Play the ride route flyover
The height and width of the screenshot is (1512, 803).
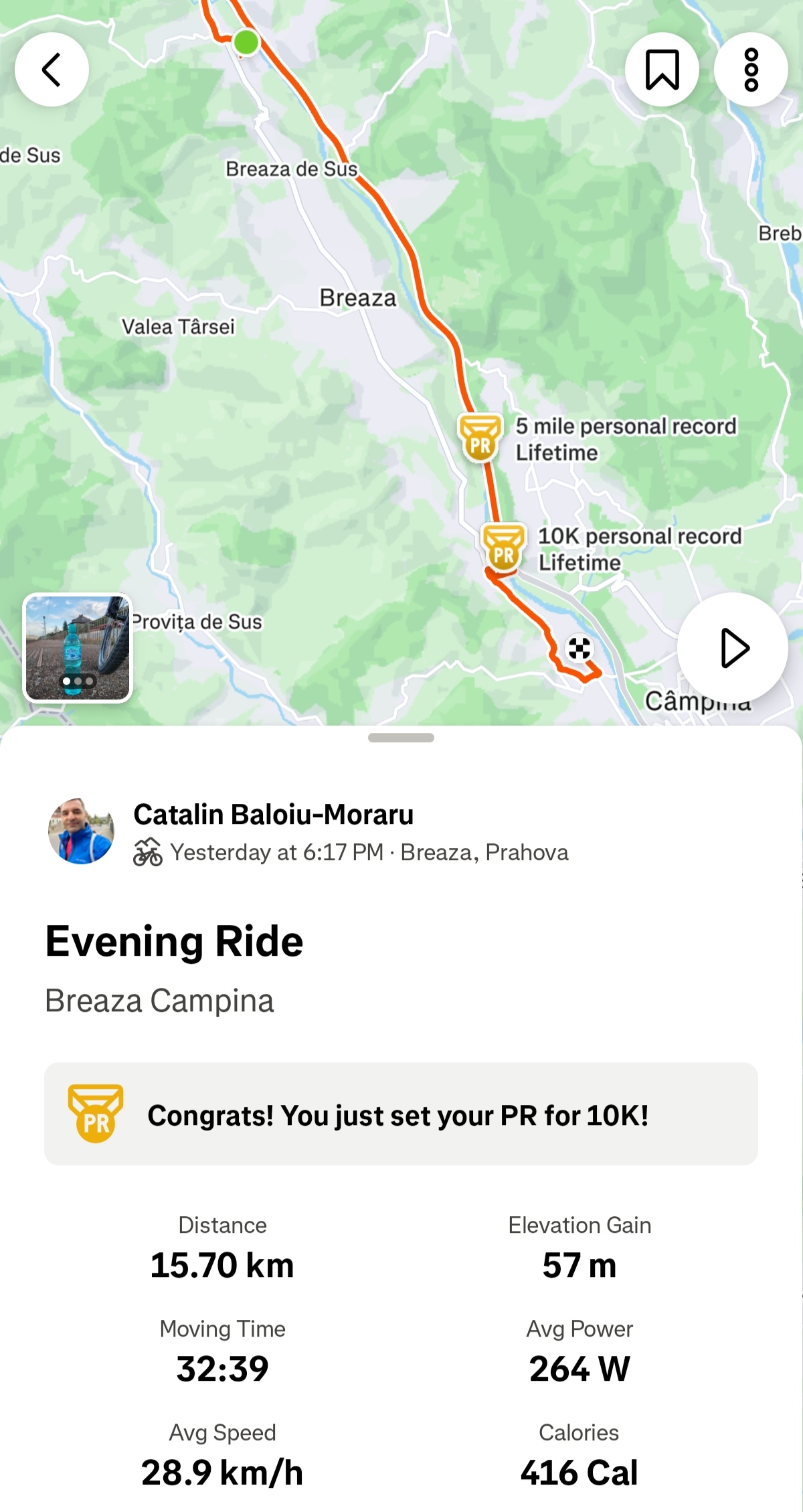pyautogui.click(x=733, y=647)
